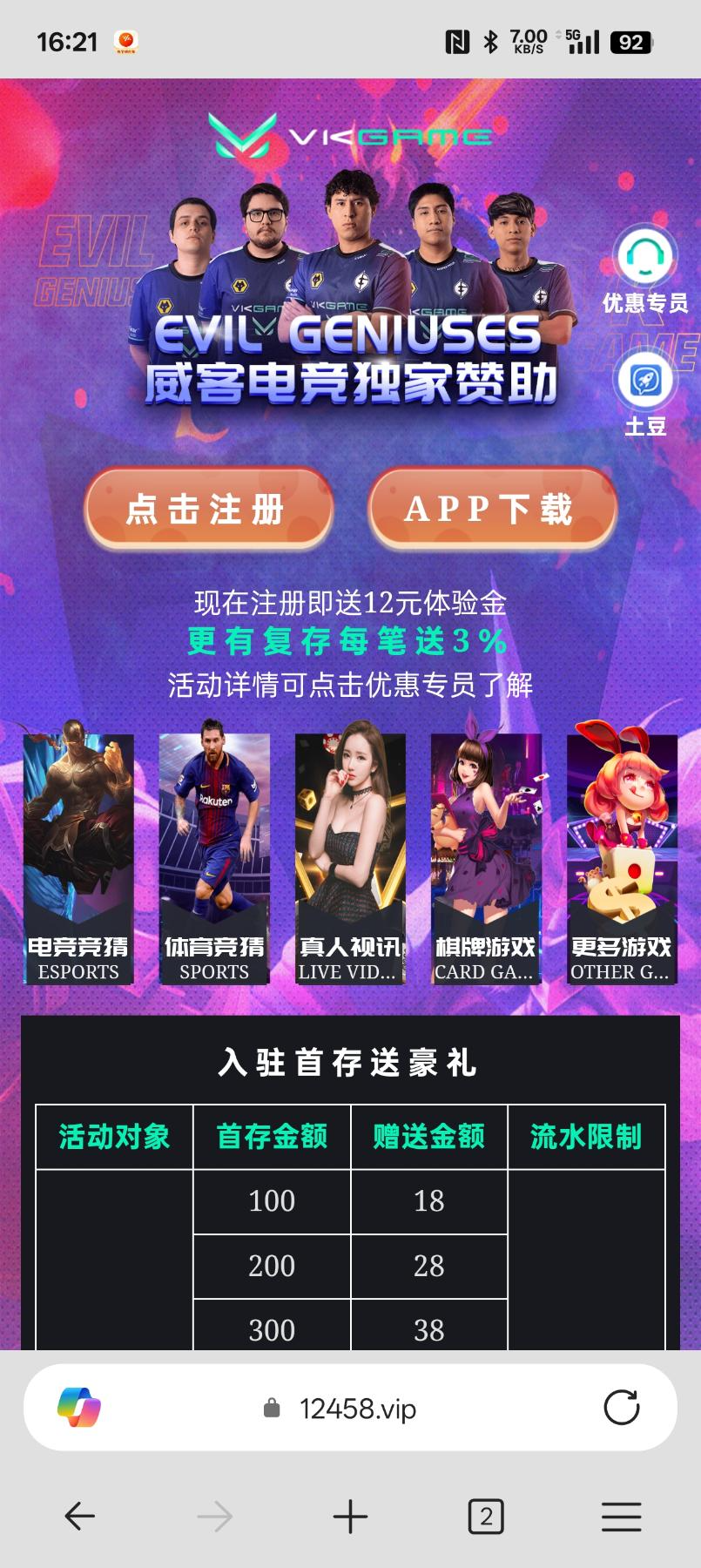
Task: Open the 棋牌游戏 Card Games tile
Action: tap(486, 858)
